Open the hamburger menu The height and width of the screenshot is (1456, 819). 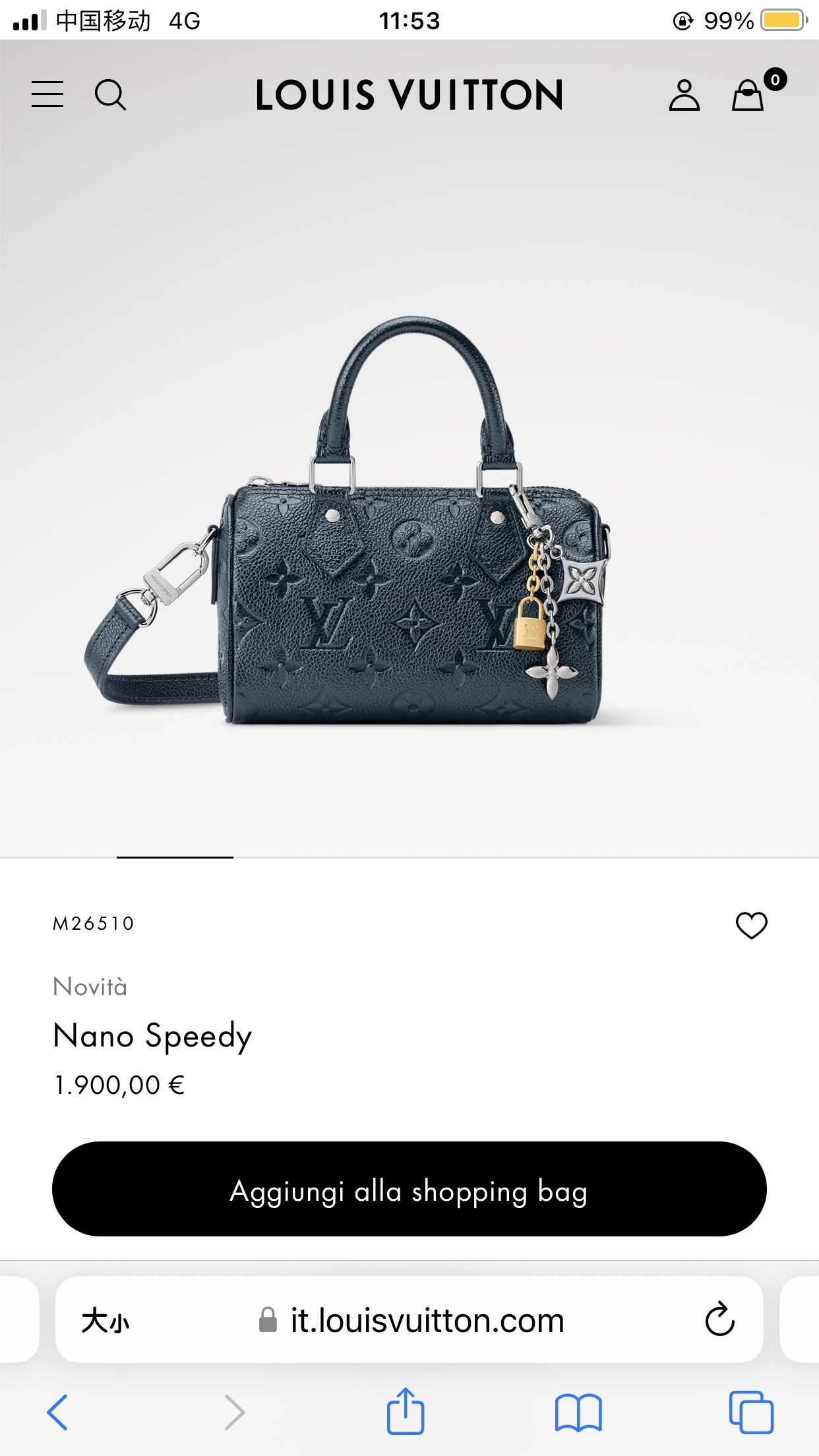pos(47,94)
